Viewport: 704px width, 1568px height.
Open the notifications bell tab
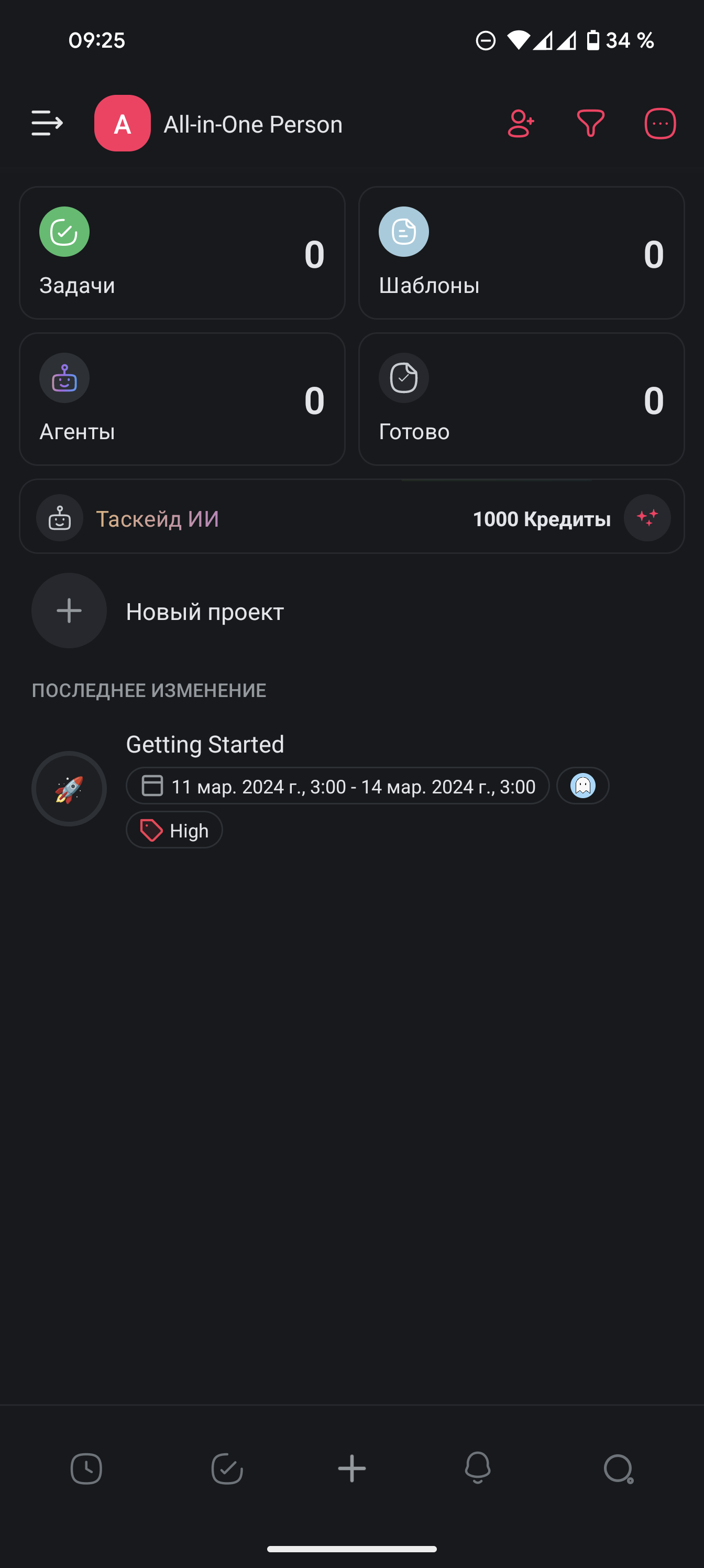coord(478,1469)
